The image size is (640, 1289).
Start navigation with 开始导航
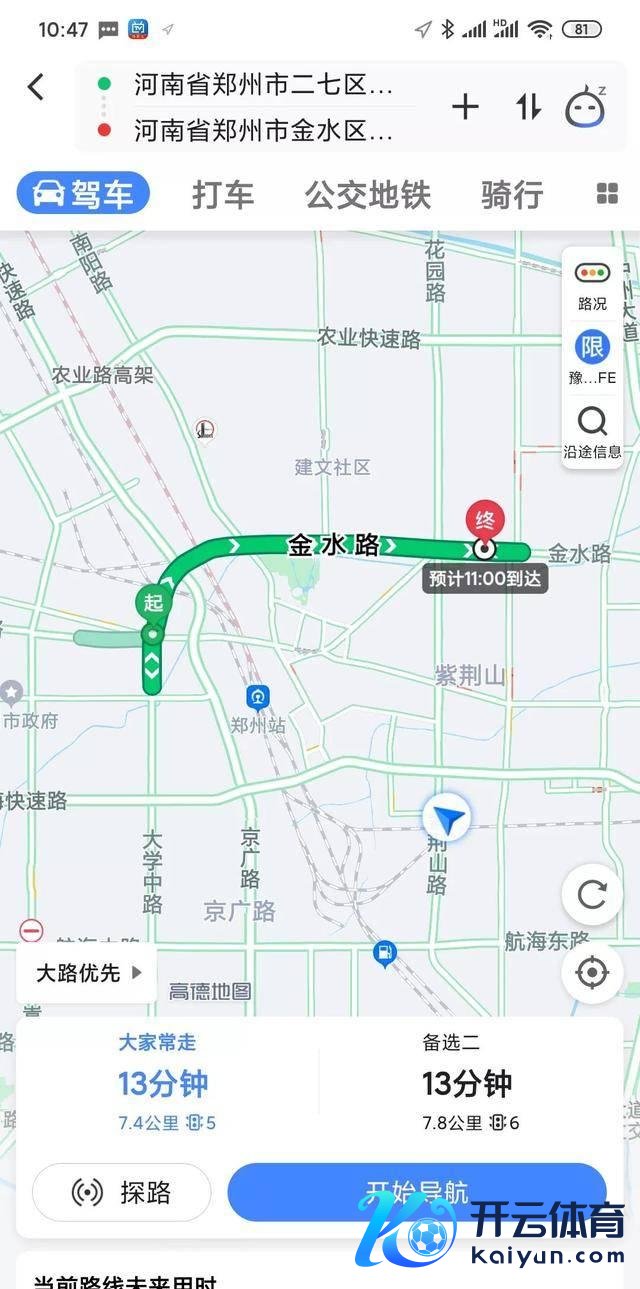click(x=416, y=1192)
